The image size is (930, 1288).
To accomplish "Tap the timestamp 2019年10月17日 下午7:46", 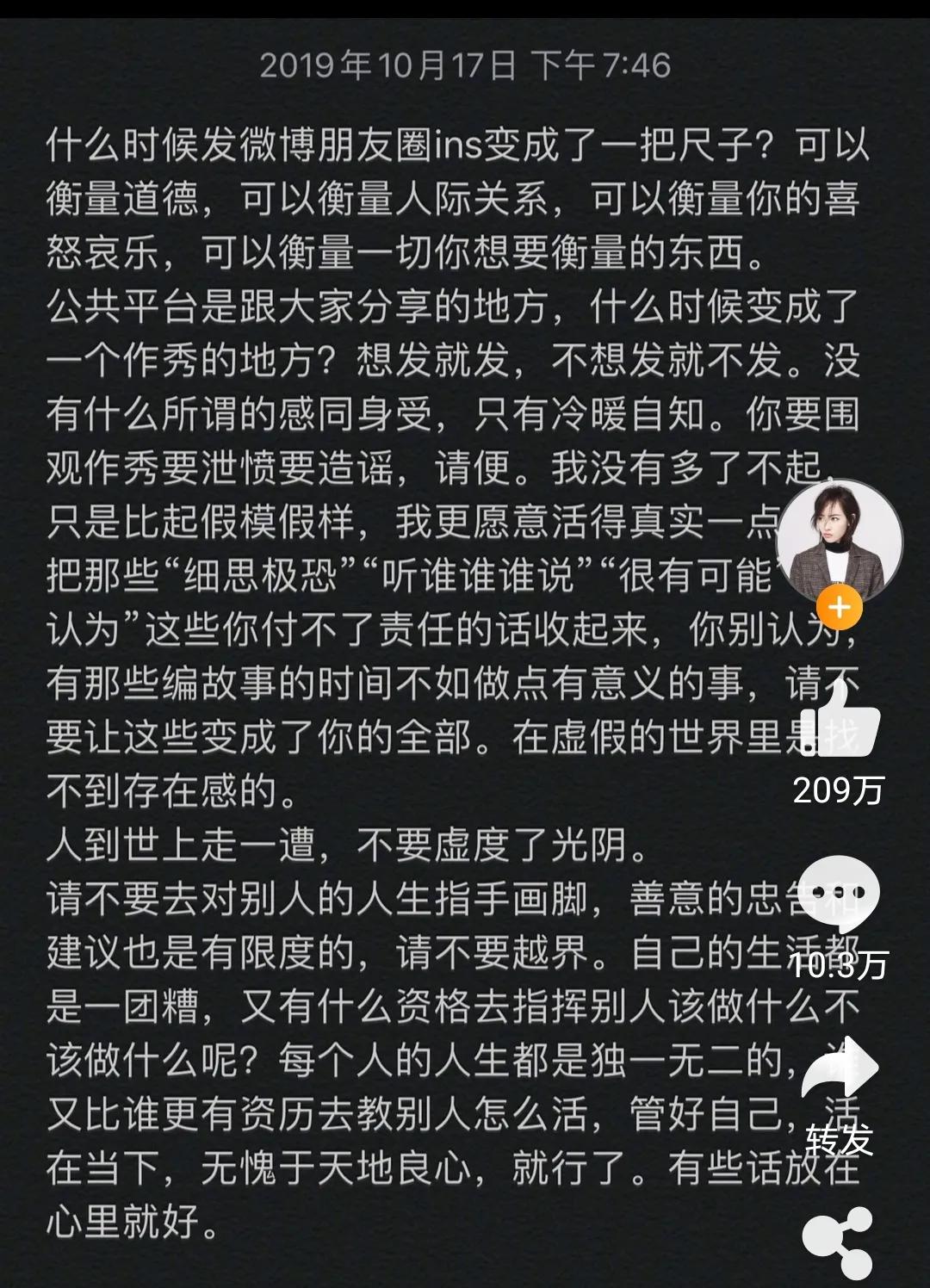I will 465,63.
